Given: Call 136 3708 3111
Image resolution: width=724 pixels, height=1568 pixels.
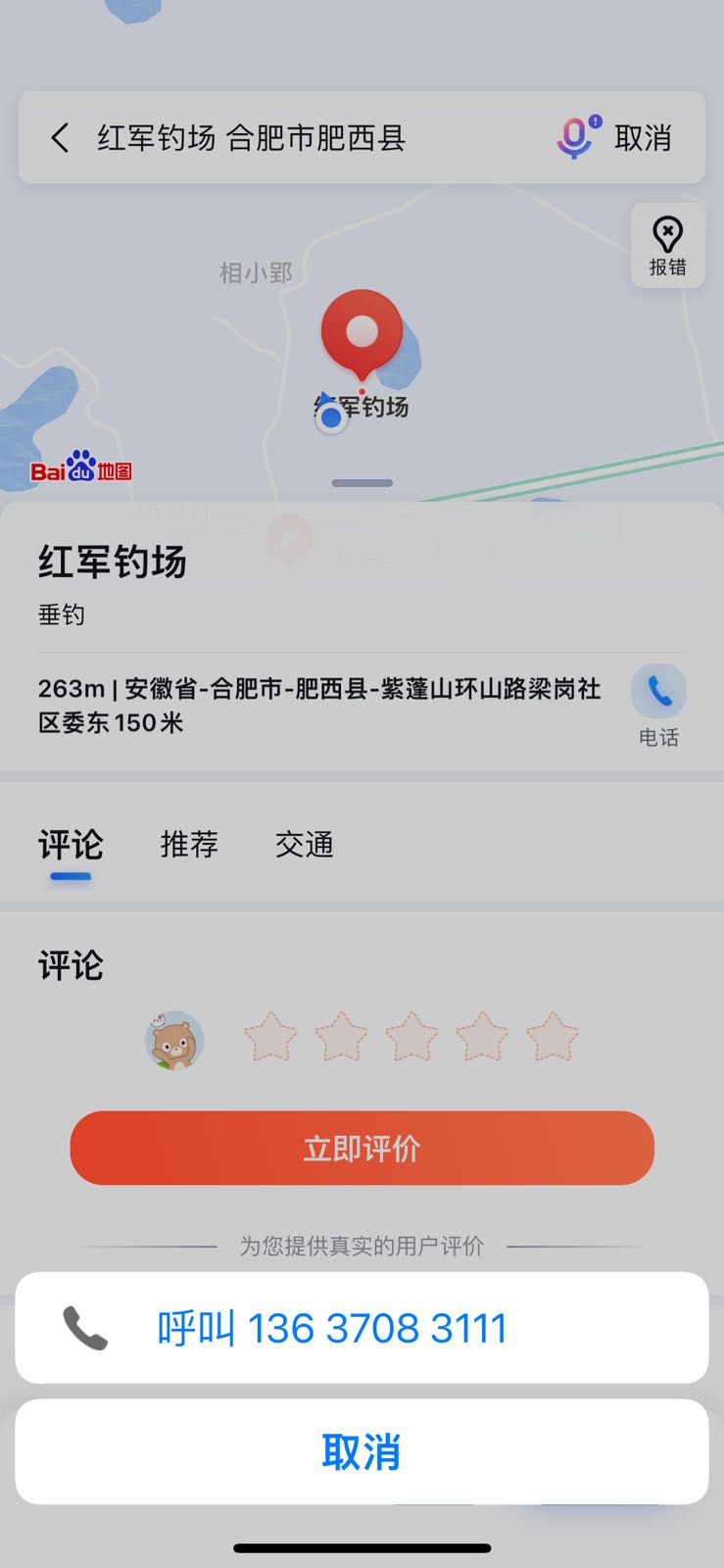Looking at the screenshot, I should (x=361, y=1328).
